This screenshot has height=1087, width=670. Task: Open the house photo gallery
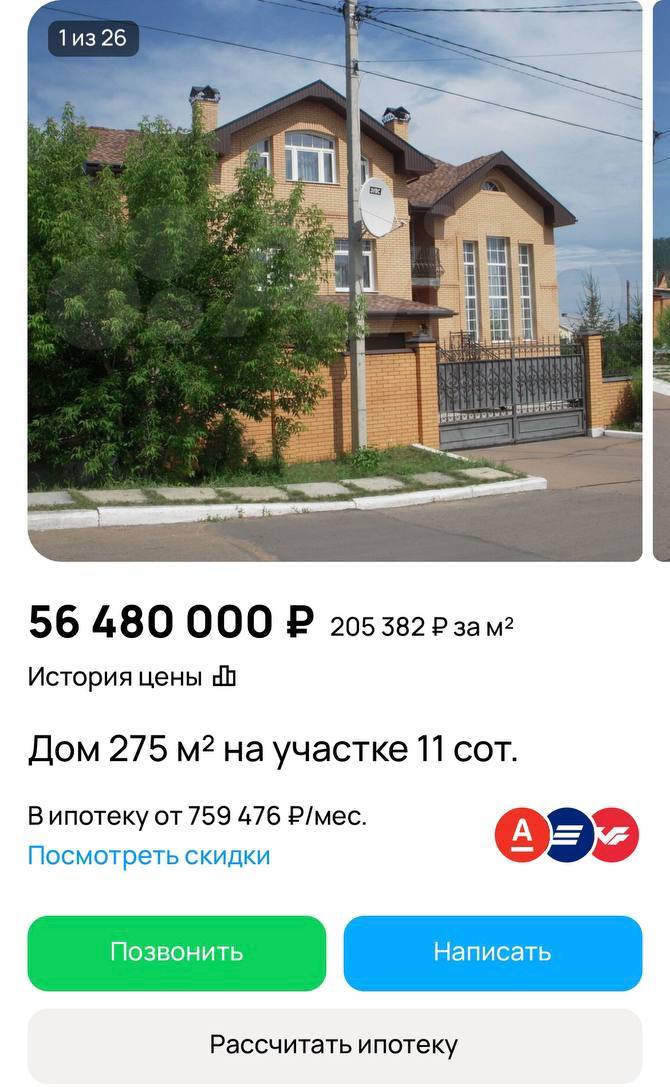pos(334,280)
